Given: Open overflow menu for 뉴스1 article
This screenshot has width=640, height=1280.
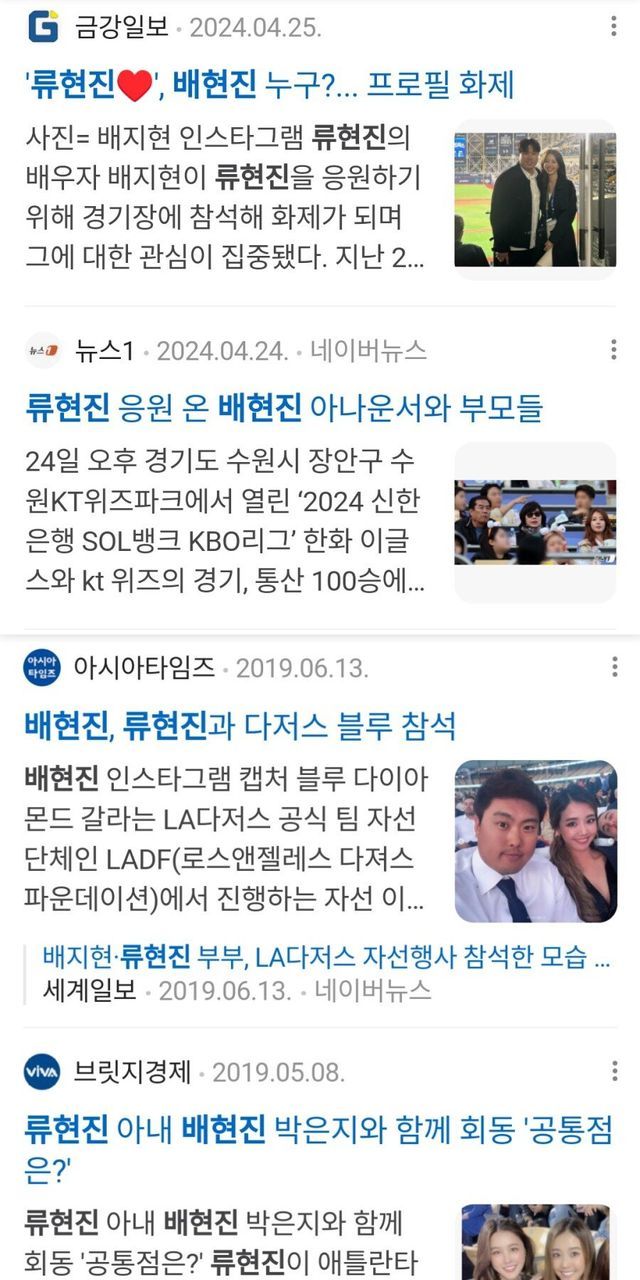Looking at the screenshot, I should click(x=613, y=350).
